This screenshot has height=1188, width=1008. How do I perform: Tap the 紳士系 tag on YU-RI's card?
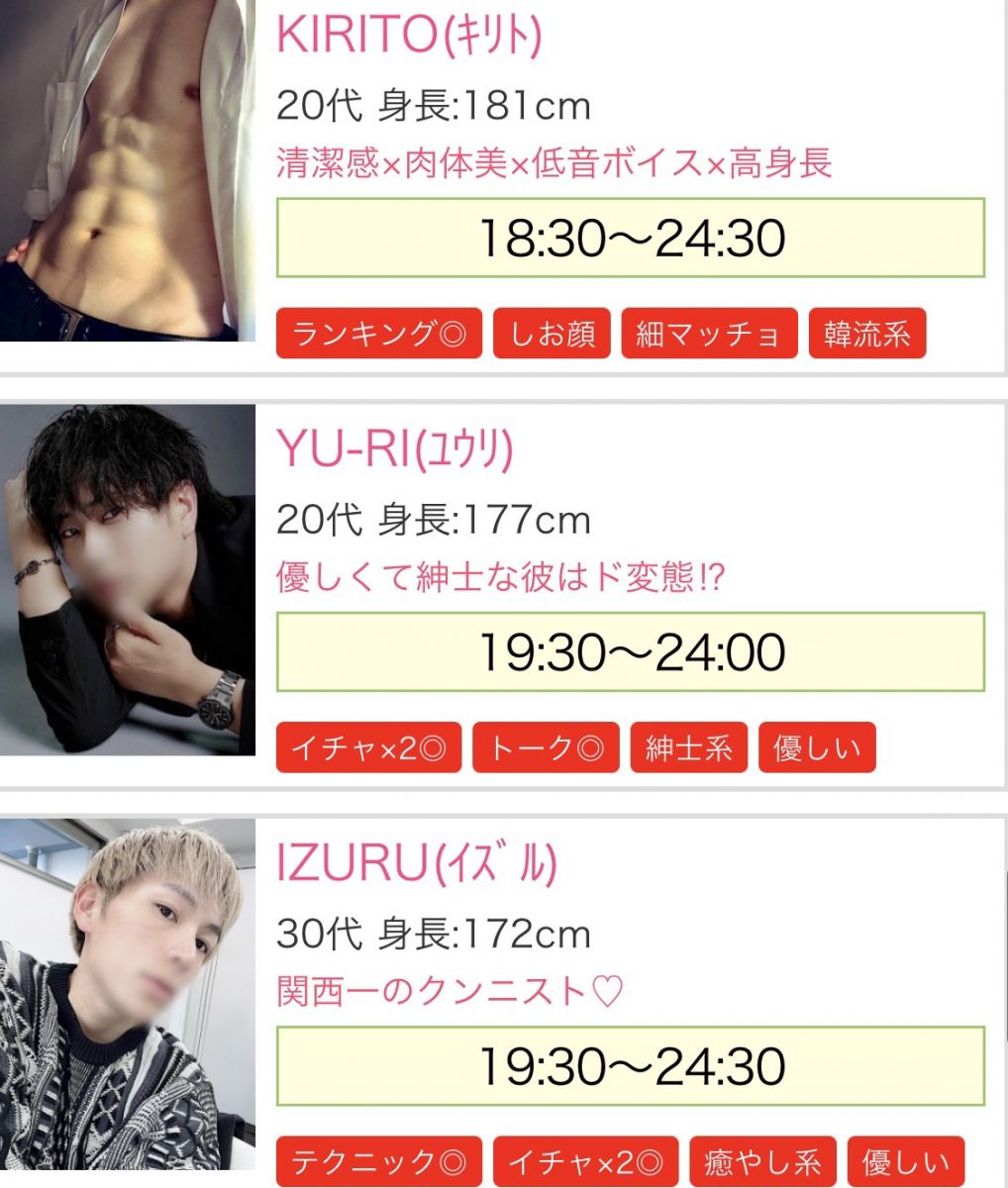tap(688, 747)
